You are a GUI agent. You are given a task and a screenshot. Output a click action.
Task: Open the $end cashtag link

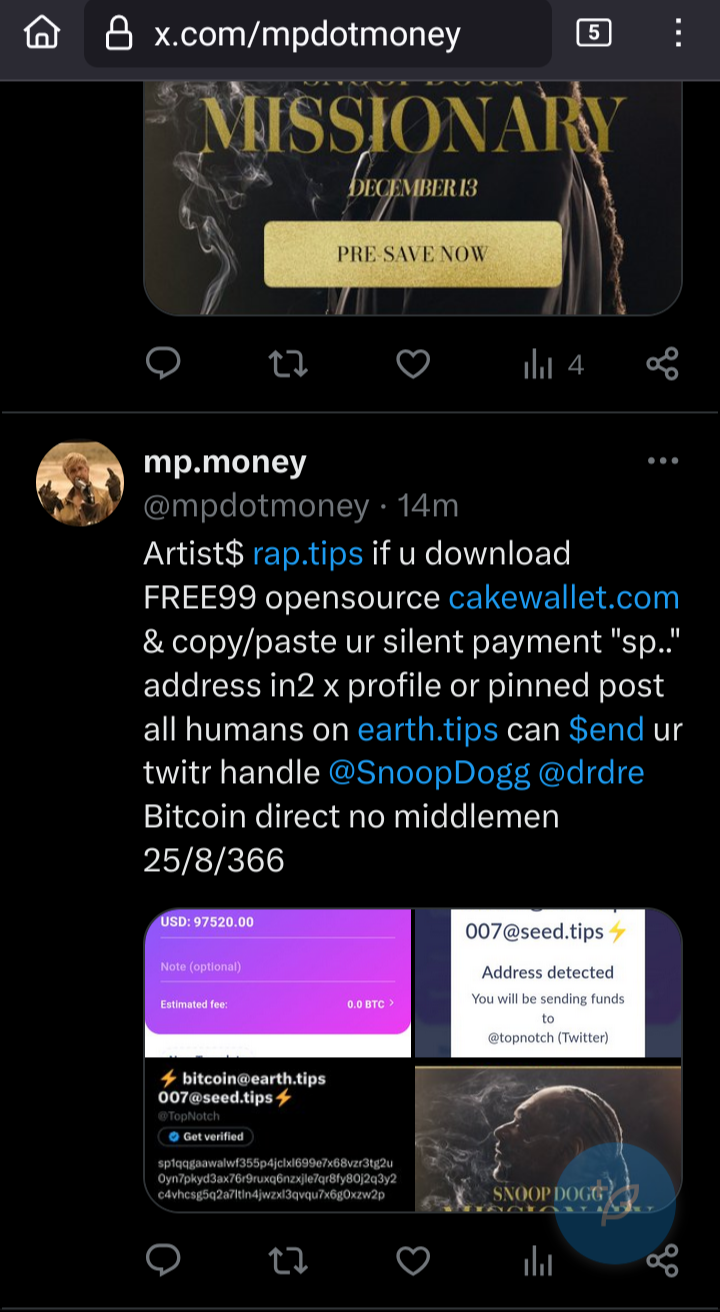[x=606, y=729]
